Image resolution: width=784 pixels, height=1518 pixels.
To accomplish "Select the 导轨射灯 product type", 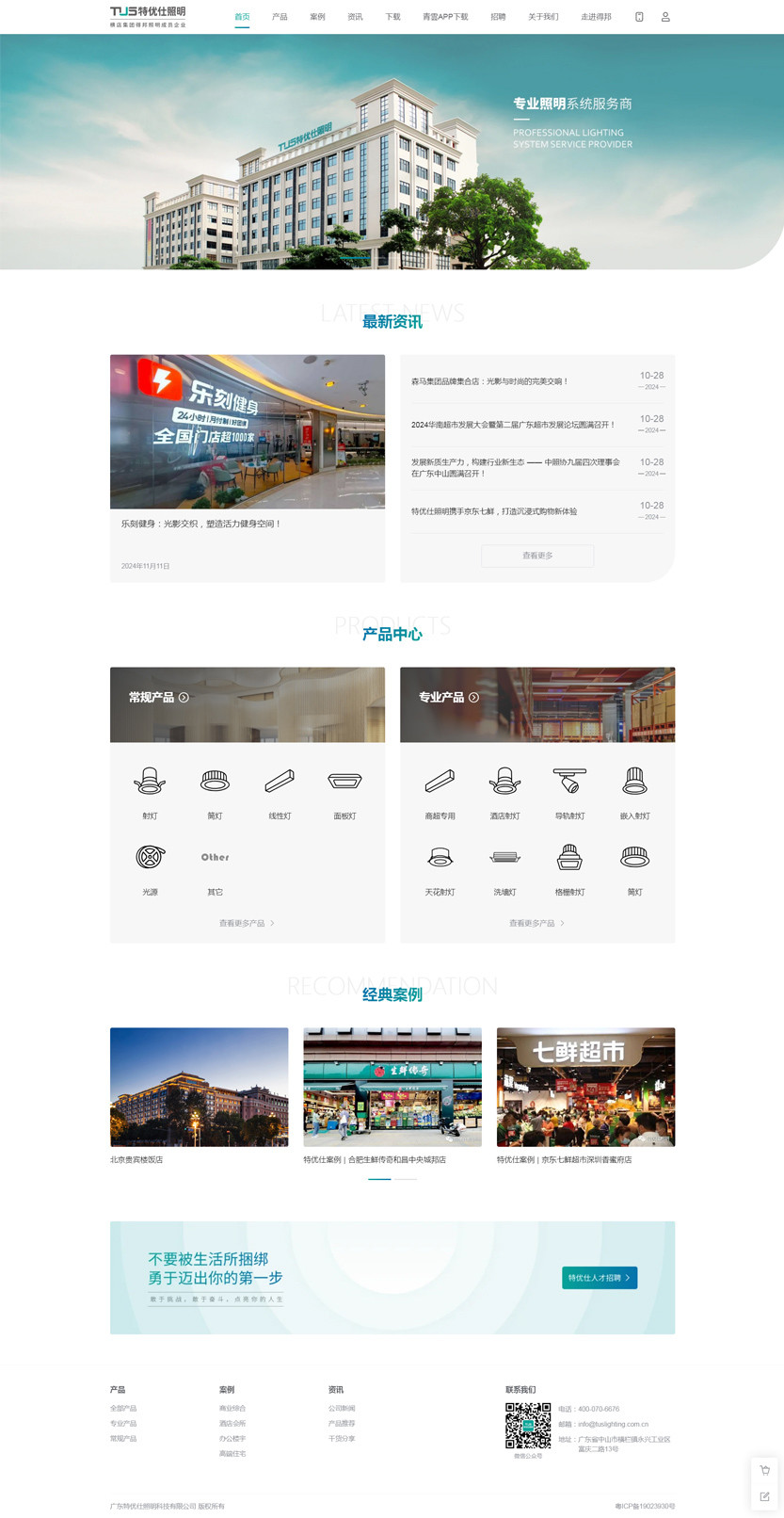I will (569, 792).
